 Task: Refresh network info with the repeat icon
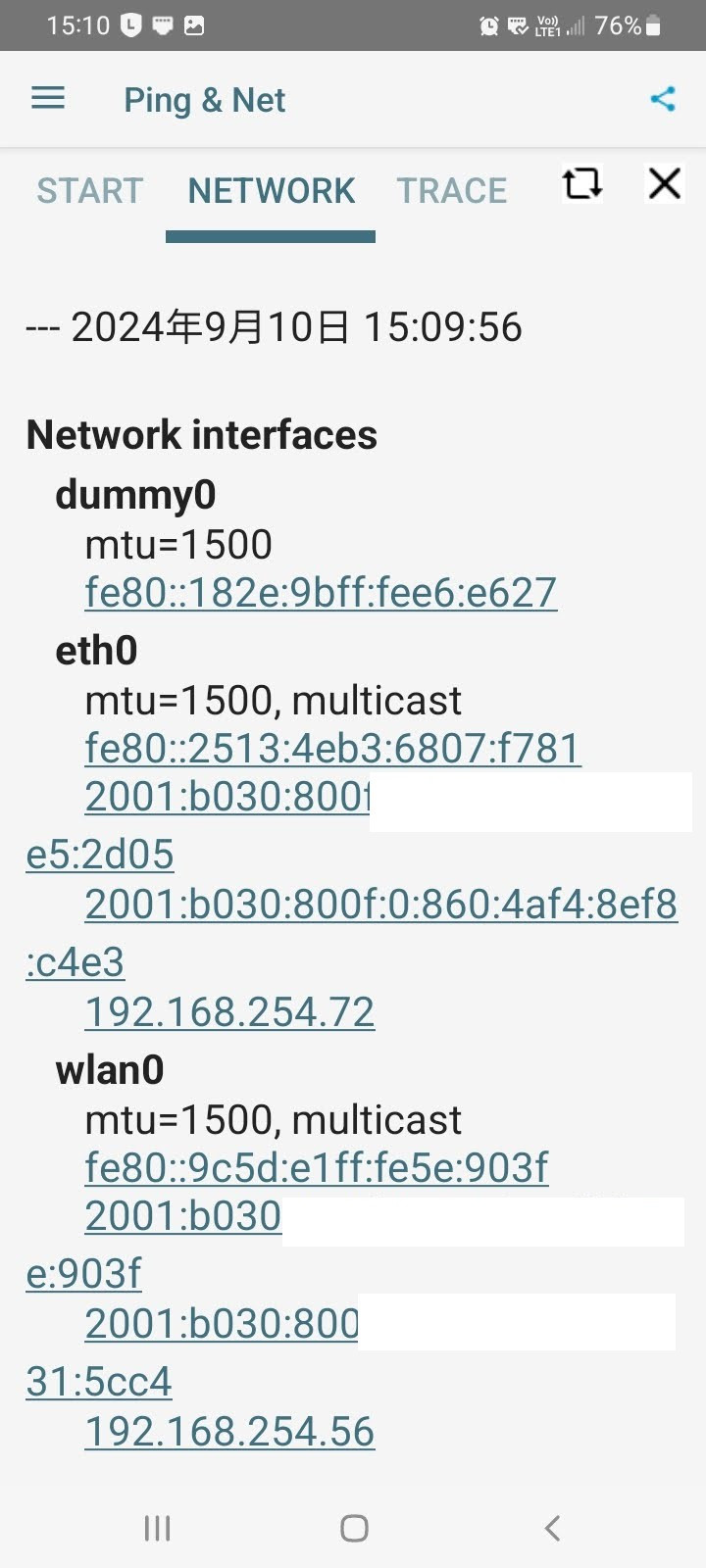581,183
